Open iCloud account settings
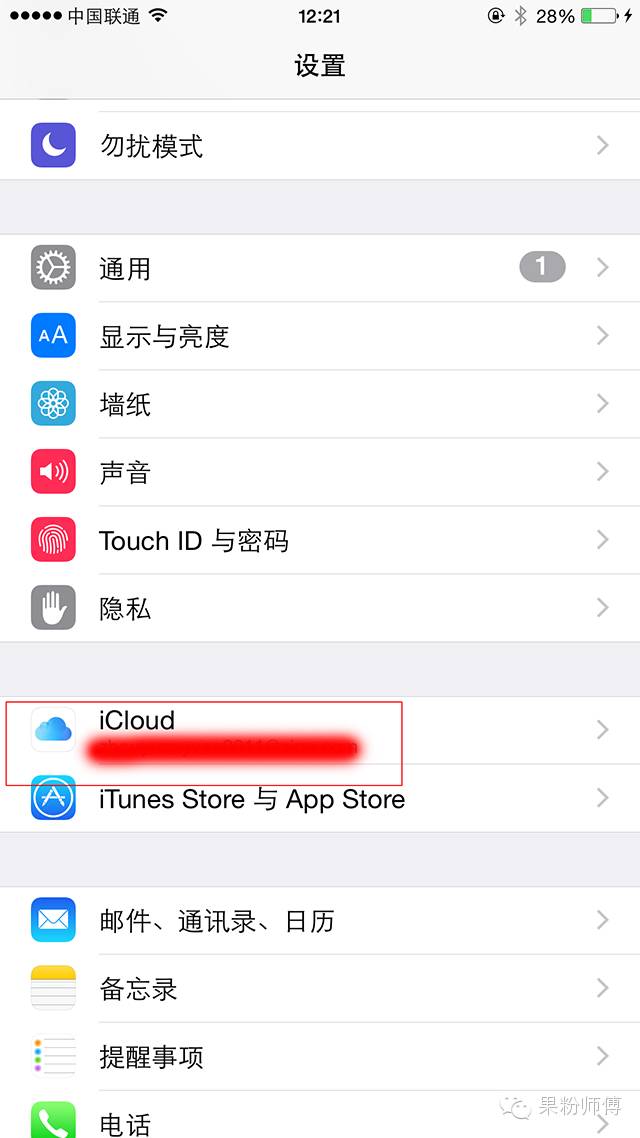640x1138 pixels. [x=320, y=731]
